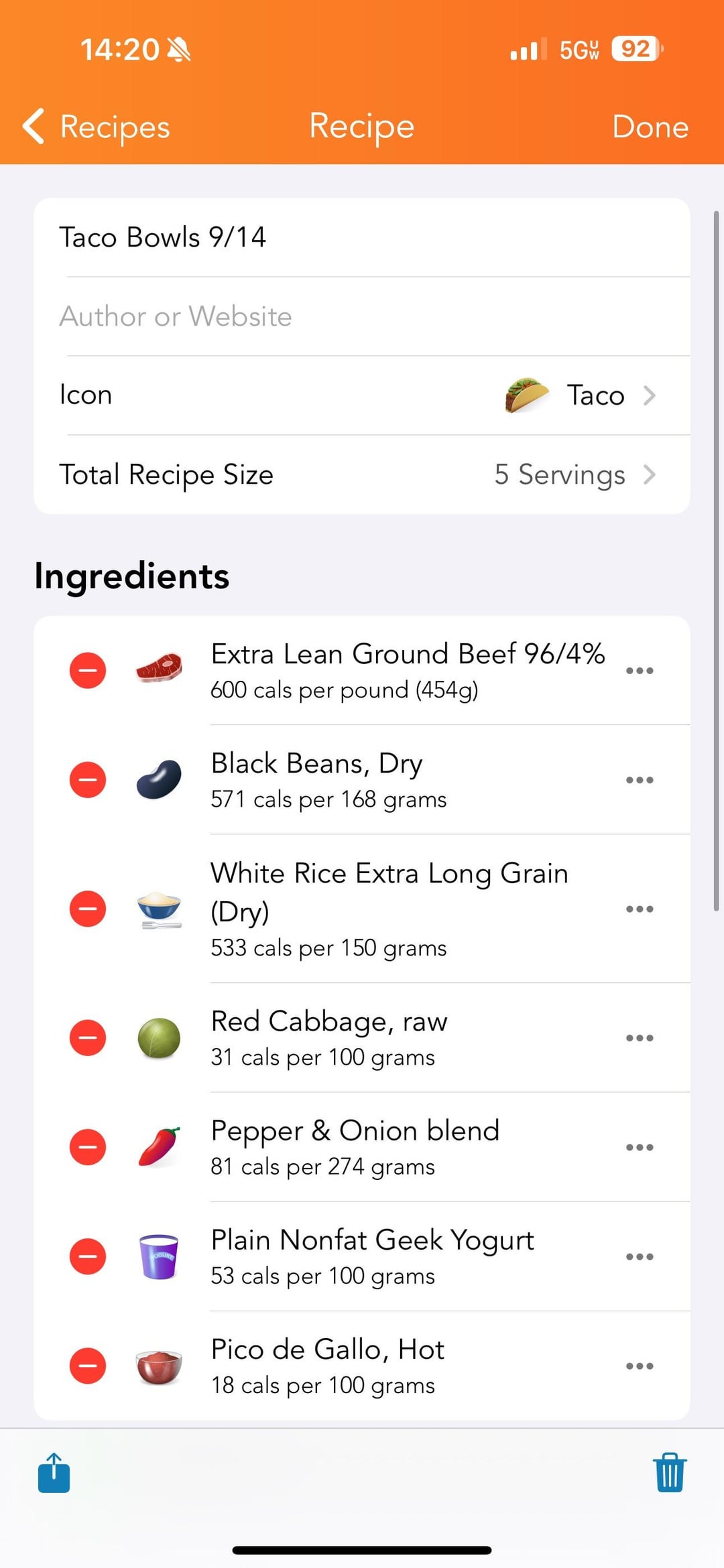724x1568 pixels.
Task: Open more options for Black Beans, Dry
Action: click(640, 780)
